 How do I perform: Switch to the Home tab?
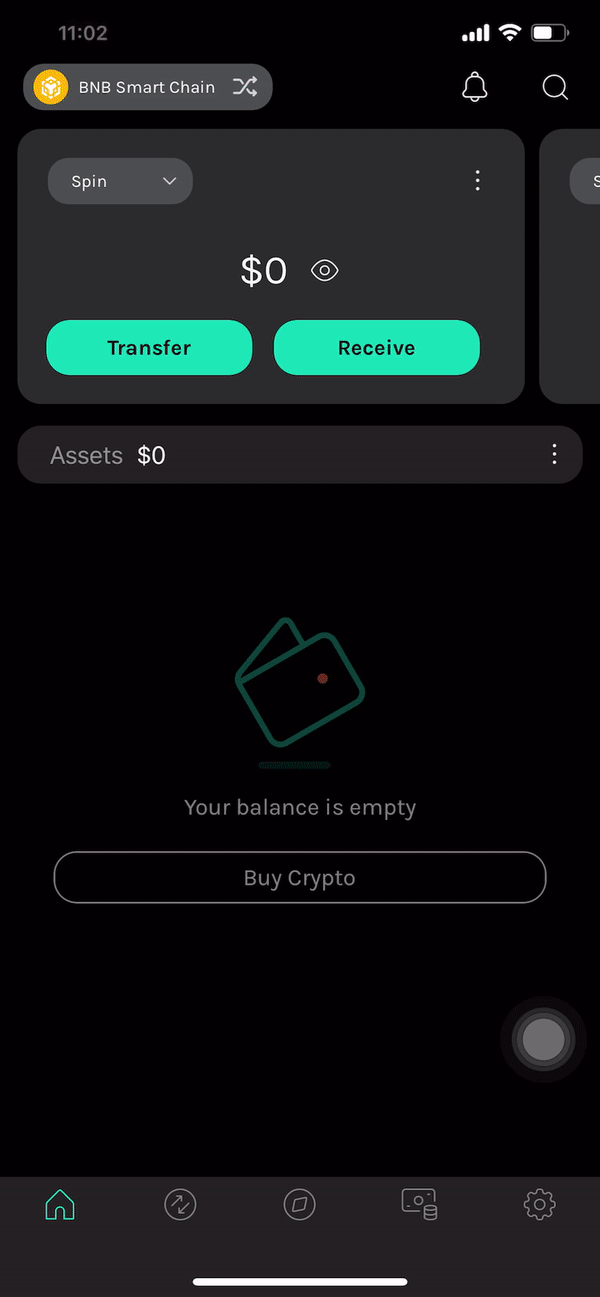click(x=60, y=1204)
